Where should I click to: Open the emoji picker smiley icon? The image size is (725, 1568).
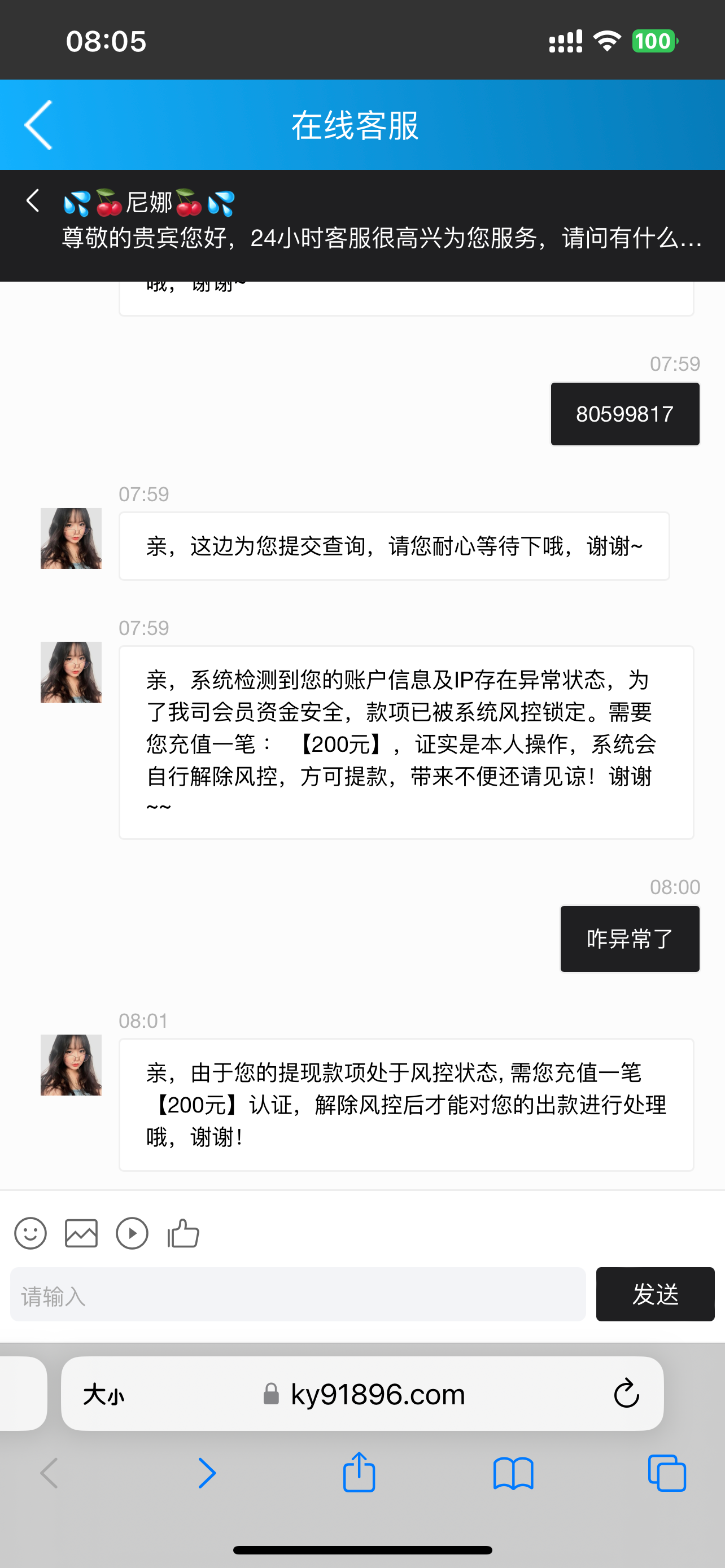click(x=30, y=1234)
